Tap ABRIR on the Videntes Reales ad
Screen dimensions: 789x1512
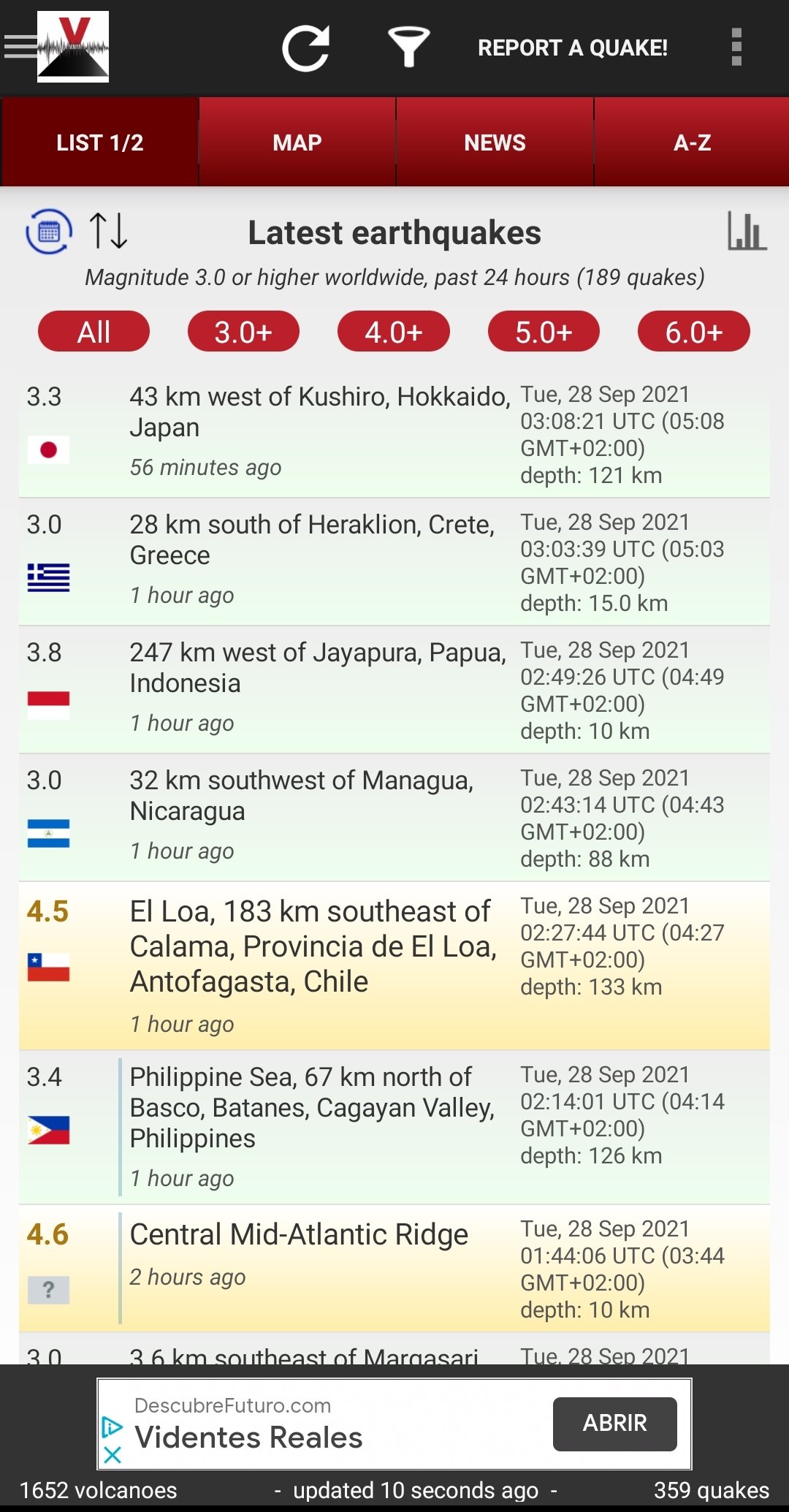615,1424
